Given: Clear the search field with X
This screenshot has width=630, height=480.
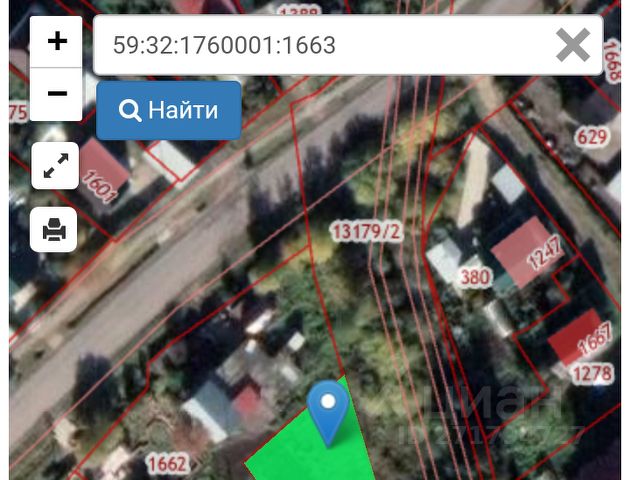Looking at the screenshot, I should point(572,45).
